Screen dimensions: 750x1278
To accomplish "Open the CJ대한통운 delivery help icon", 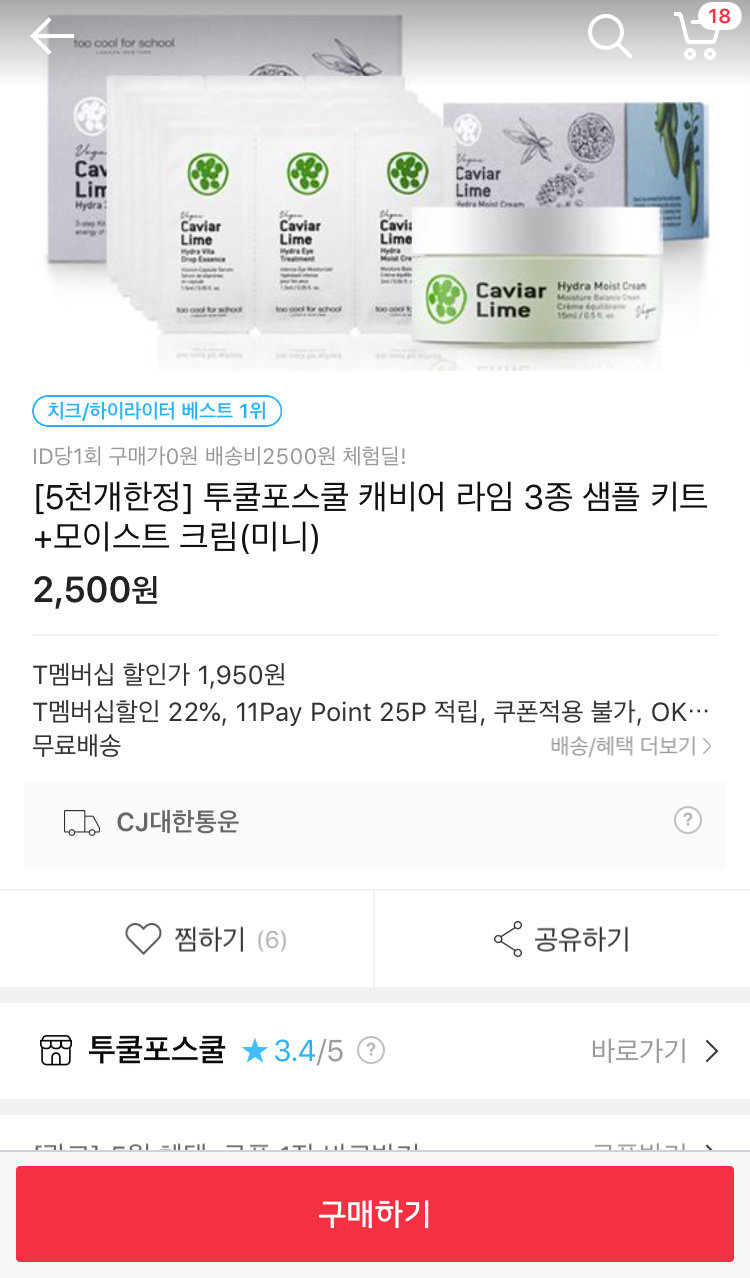I will click(x=687, y=821).
